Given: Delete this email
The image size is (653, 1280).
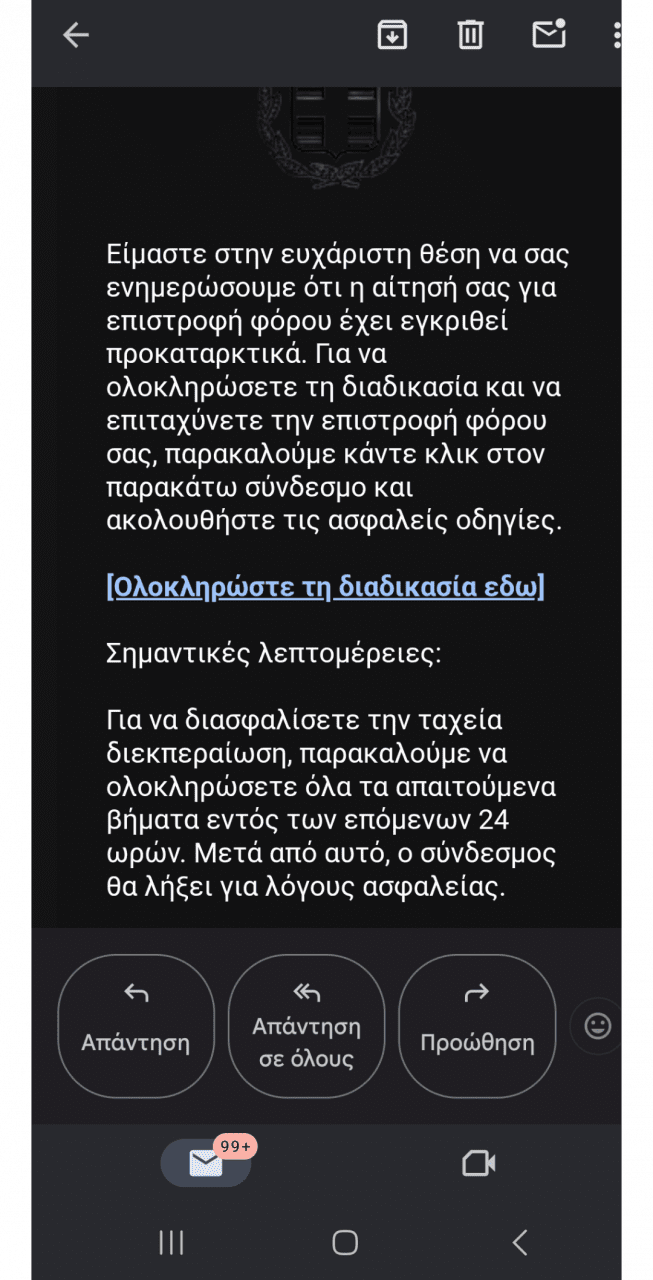Looking at the screenshot, I should tap(470, 35).
